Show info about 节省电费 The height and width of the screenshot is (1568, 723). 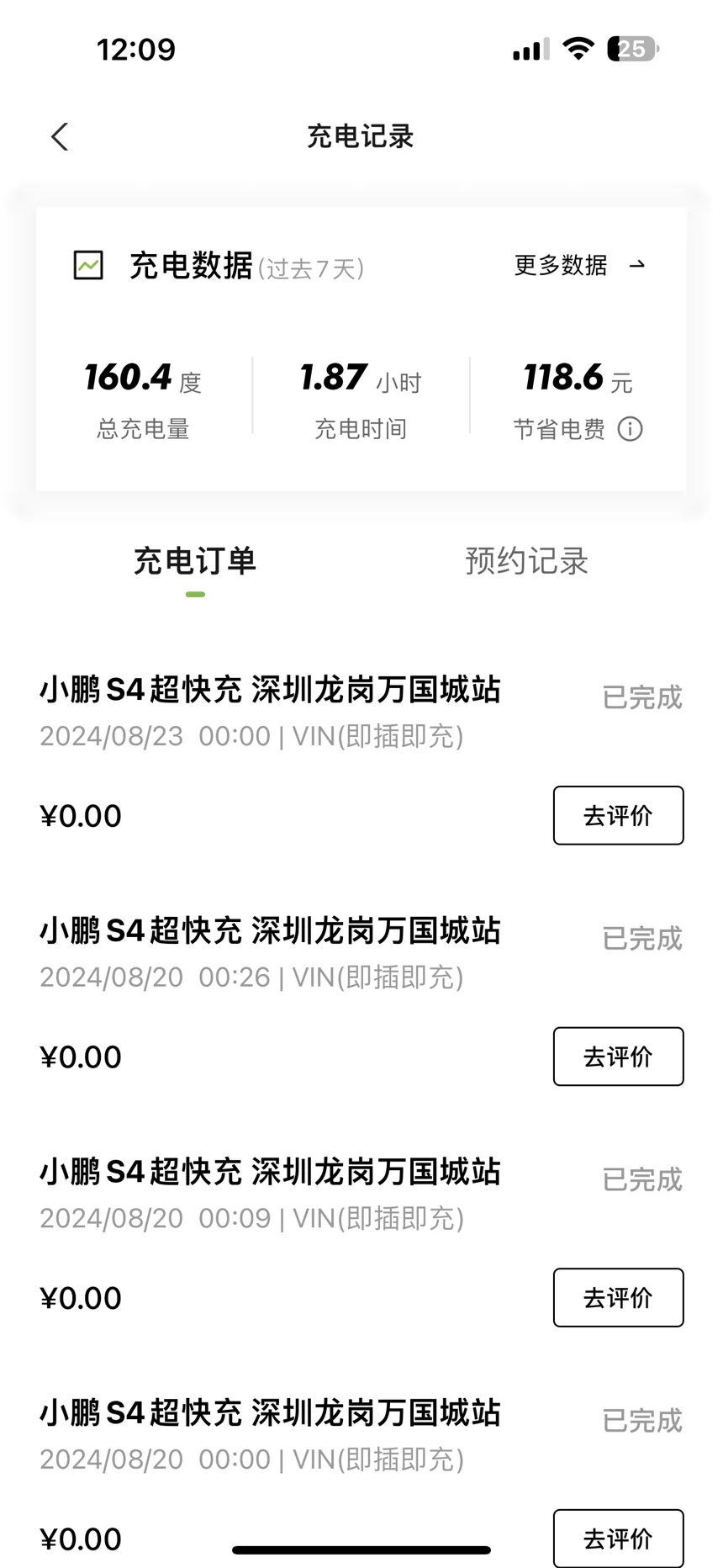[x=630, y=430]
